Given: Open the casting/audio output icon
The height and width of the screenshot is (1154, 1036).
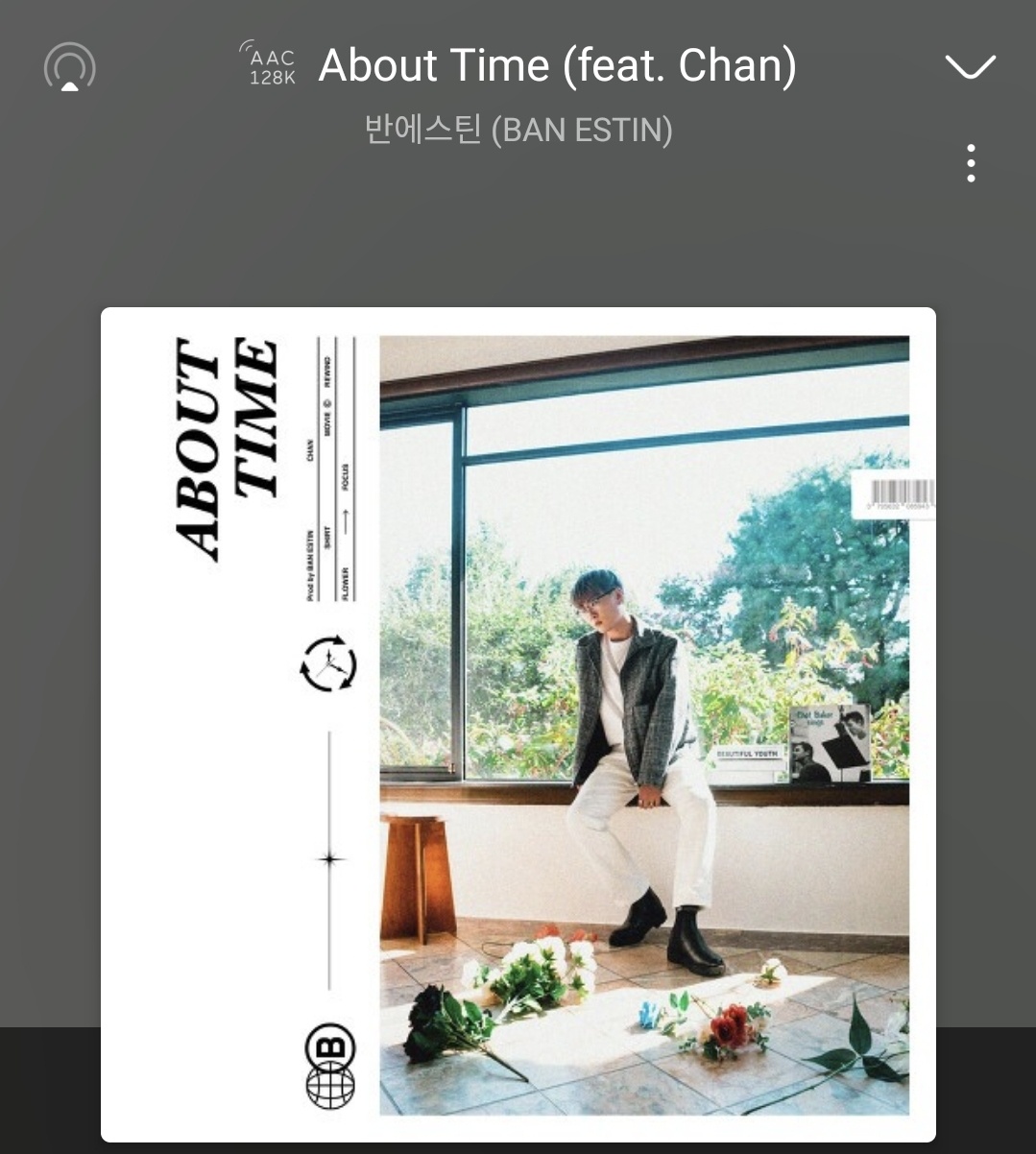Looking at the screenshot, I should (70, 68).
